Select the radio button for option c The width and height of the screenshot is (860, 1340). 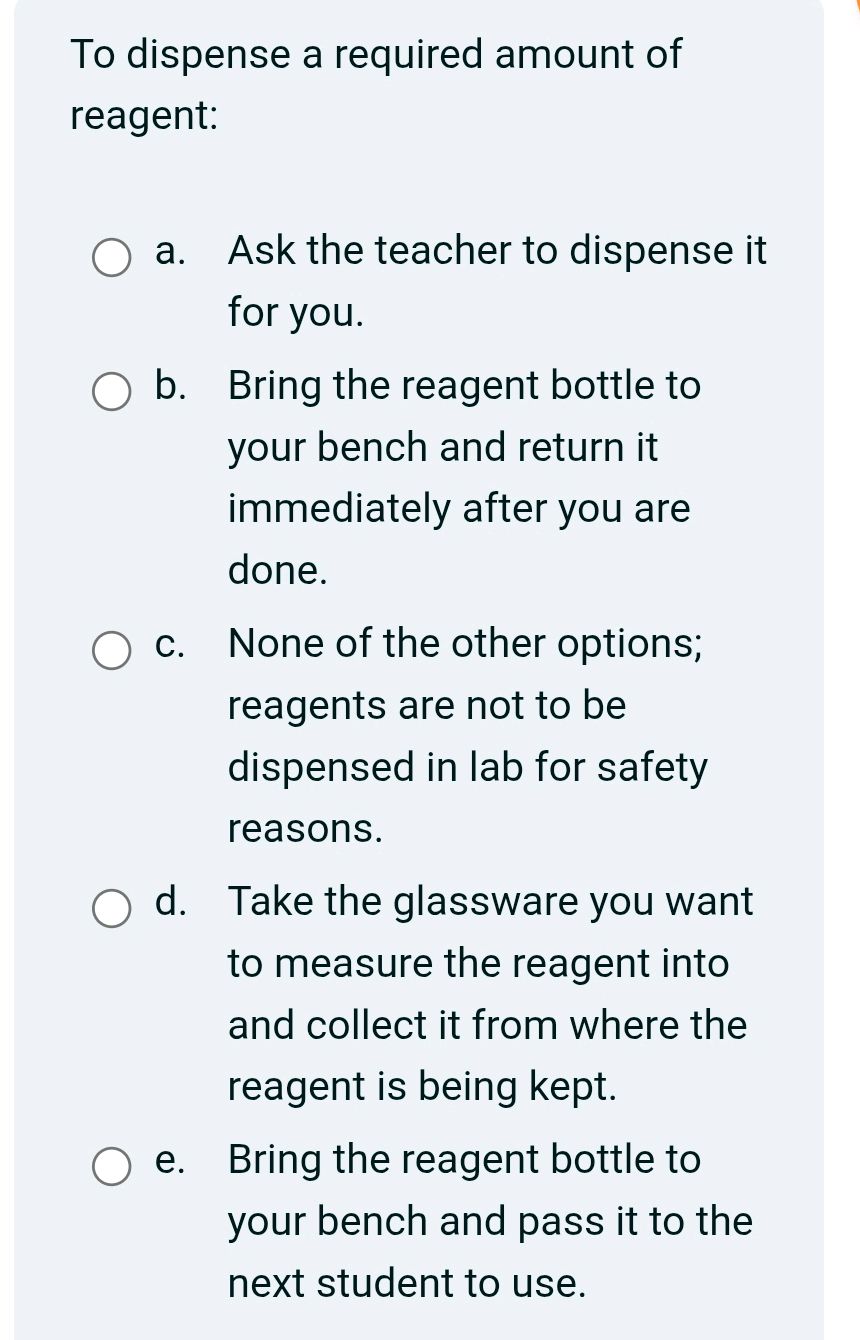point(111,650)
